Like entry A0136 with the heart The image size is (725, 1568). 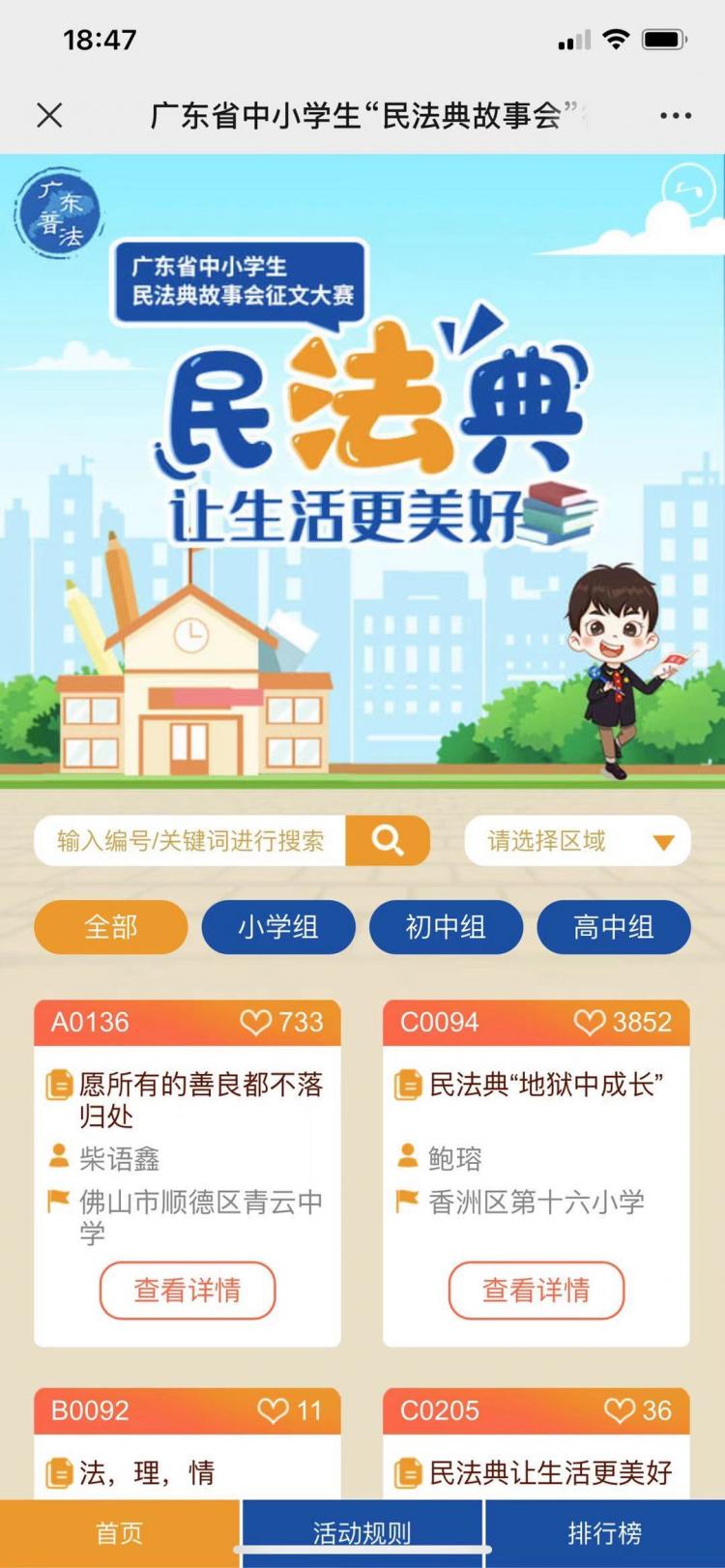coord(256,1023)
